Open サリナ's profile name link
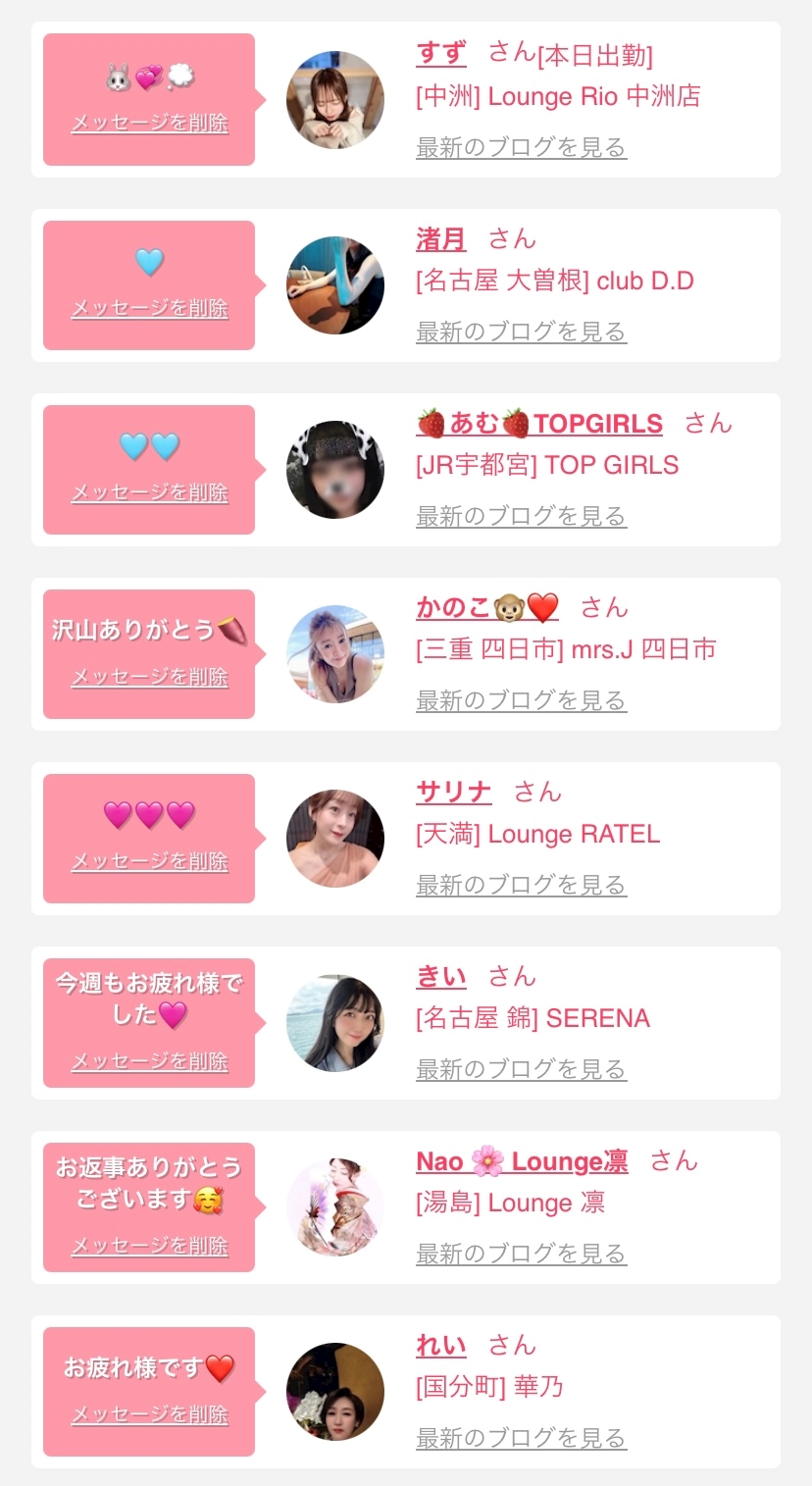 click(454, 792)
